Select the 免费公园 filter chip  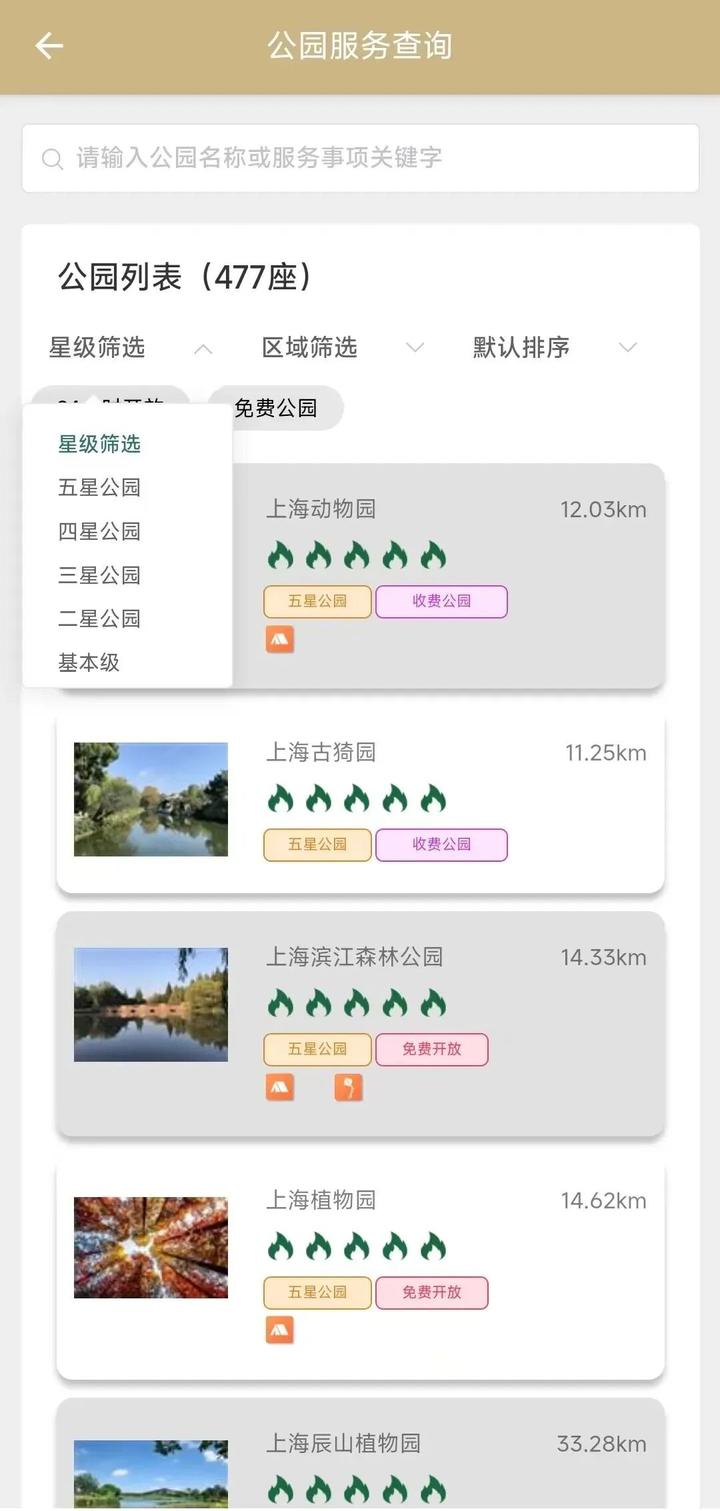coord(276,408)
